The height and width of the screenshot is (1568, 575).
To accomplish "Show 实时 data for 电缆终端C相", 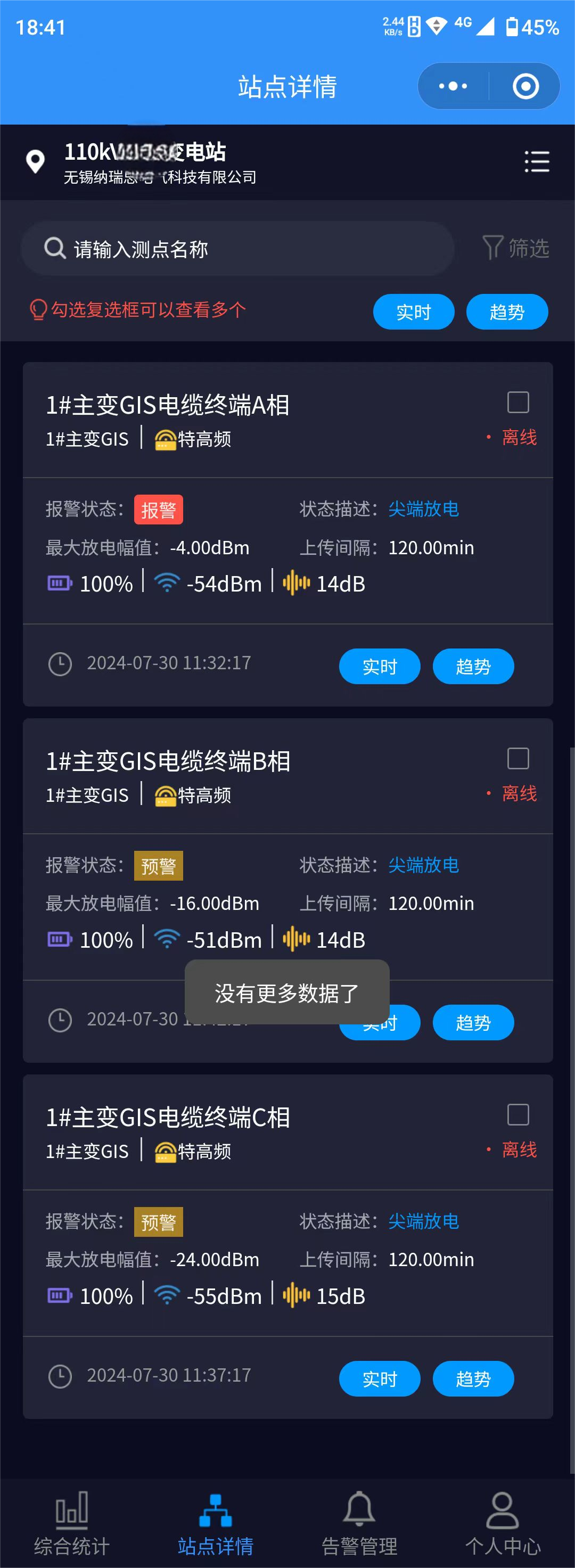I will pos(379,1378).
